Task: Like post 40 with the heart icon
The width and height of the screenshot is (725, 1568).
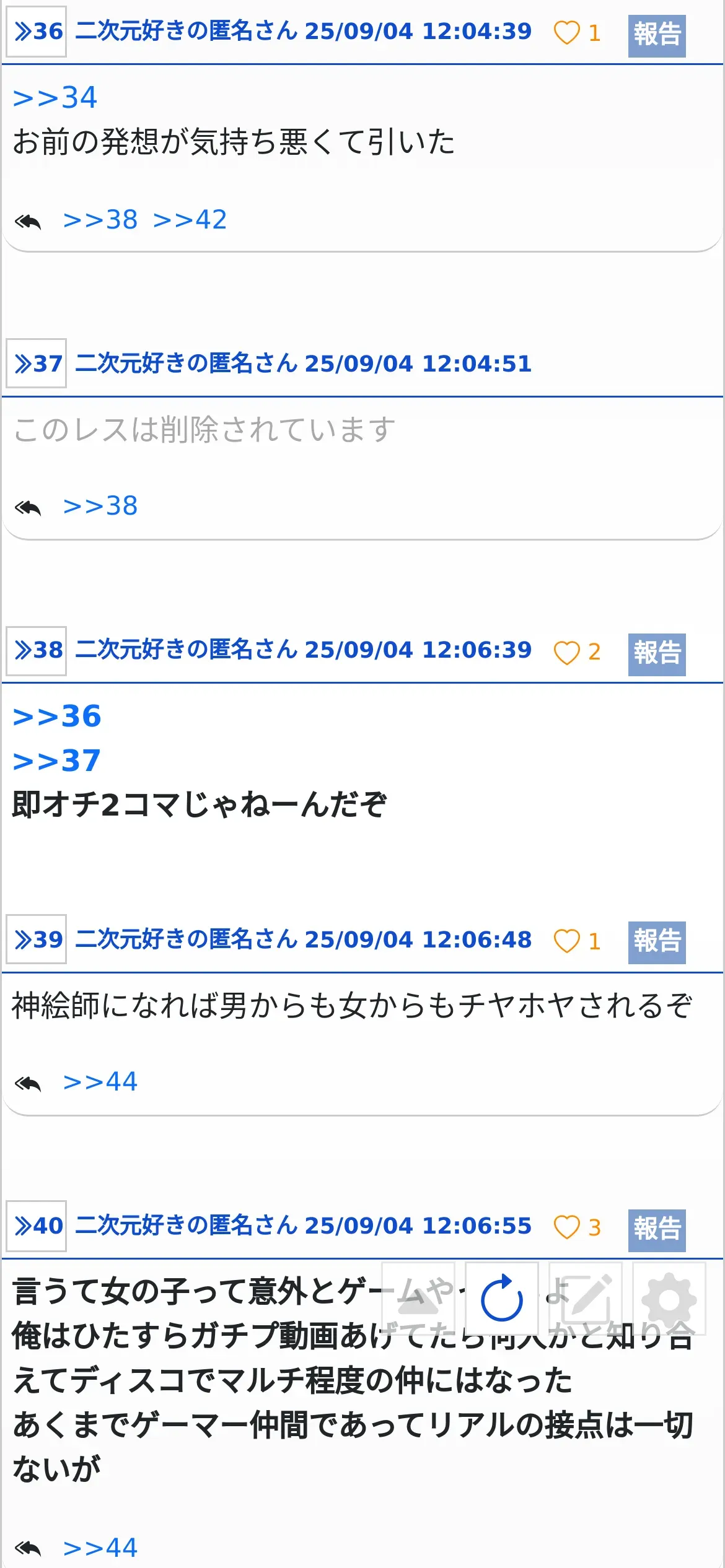Action: point(566,1227)
